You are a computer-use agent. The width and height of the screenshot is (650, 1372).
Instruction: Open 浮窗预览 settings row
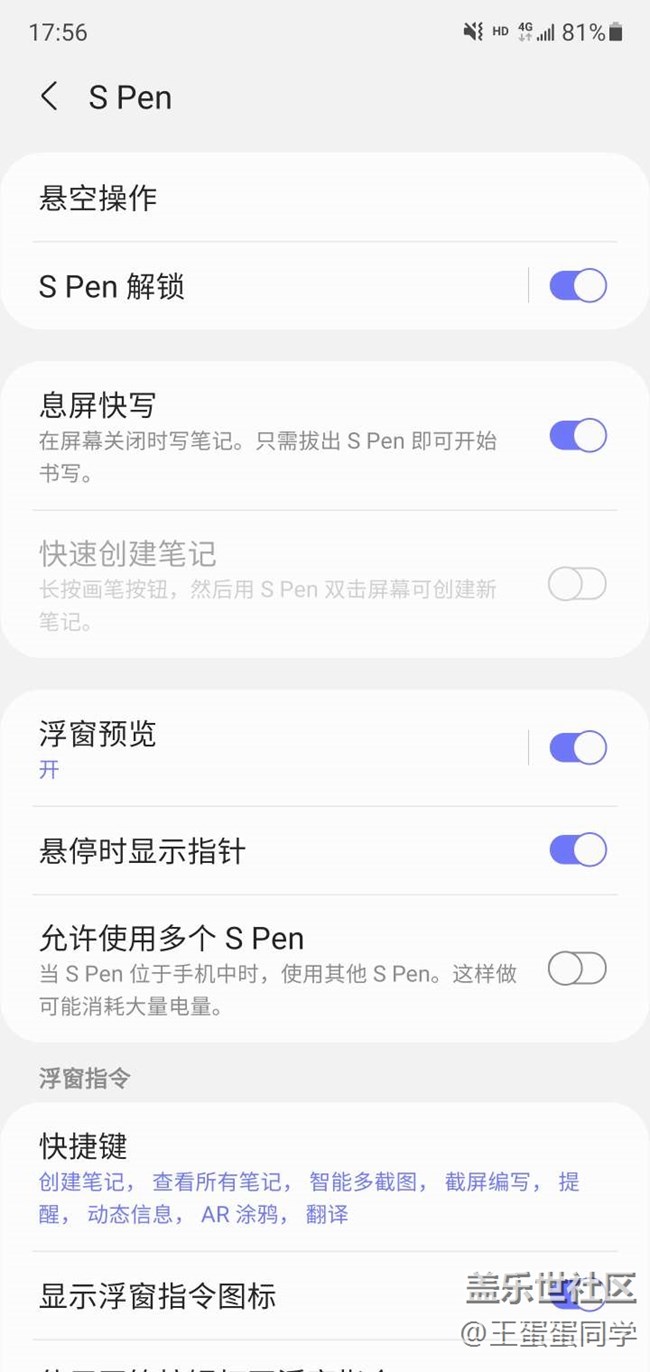[x=250, y=750]
